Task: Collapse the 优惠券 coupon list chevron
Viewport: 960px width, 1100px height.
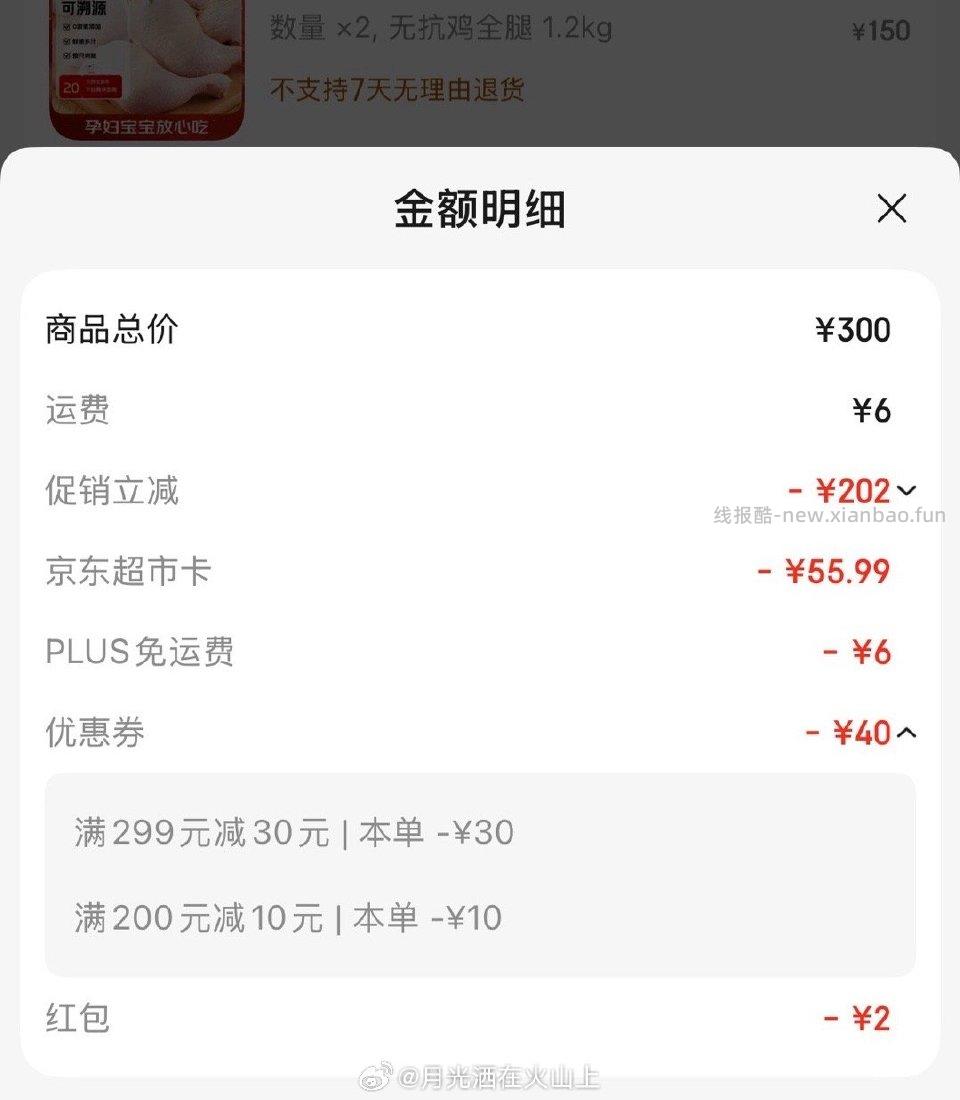Action: (x=906, y=733)
